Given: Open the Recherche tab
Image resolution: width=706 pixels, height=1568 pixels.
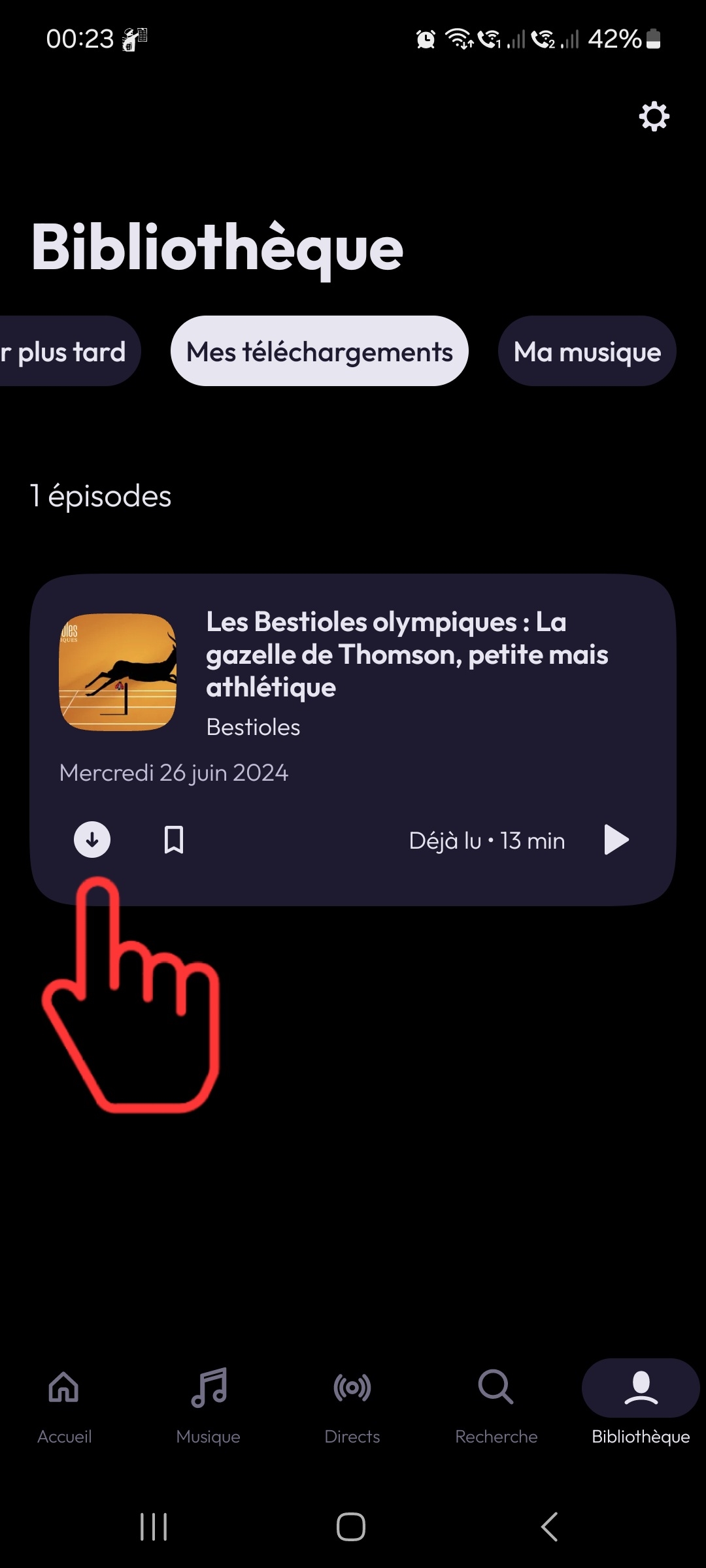Looking at the screenshot, I should (x=496, y=1401).
